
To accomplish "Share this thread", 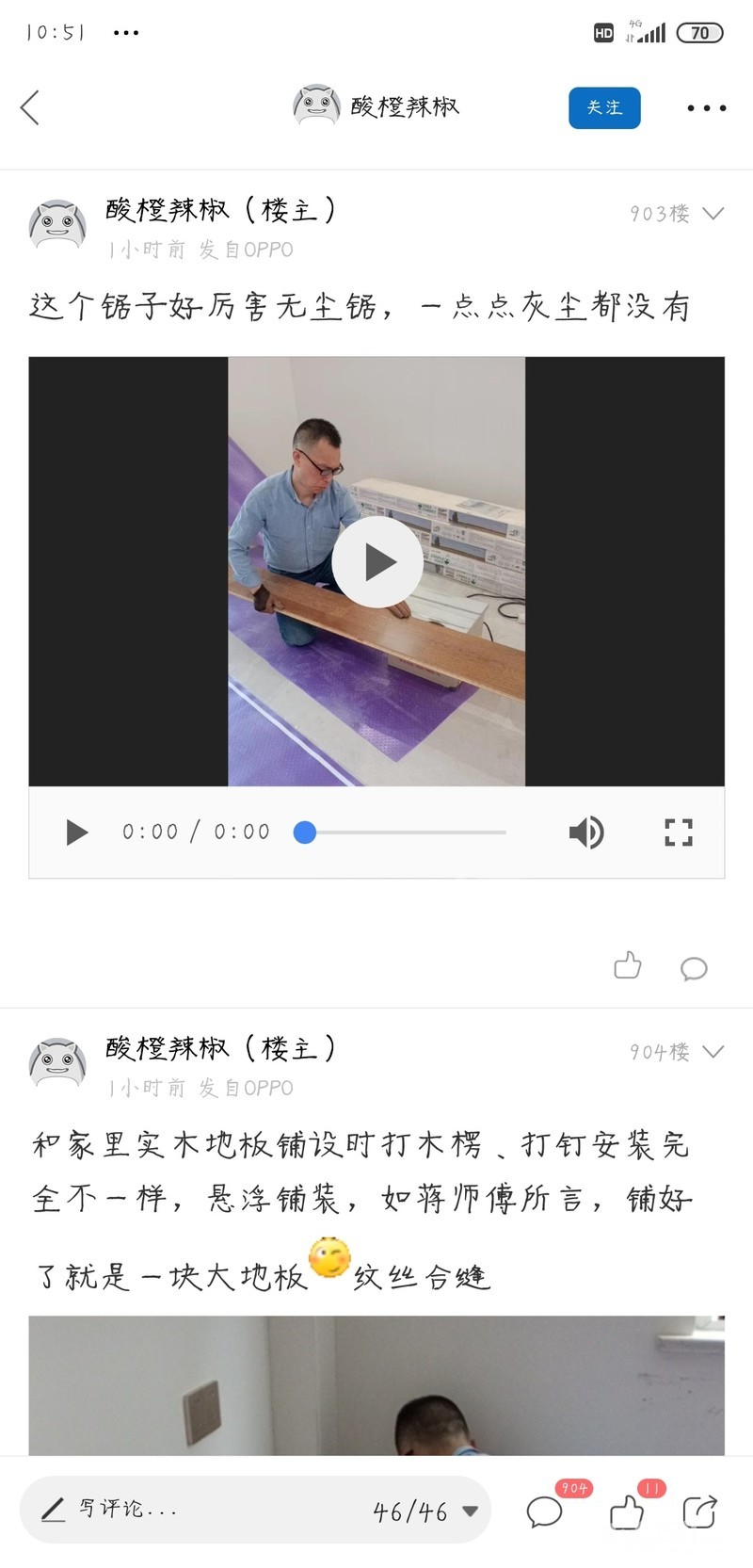I will tap(699, 1511).
